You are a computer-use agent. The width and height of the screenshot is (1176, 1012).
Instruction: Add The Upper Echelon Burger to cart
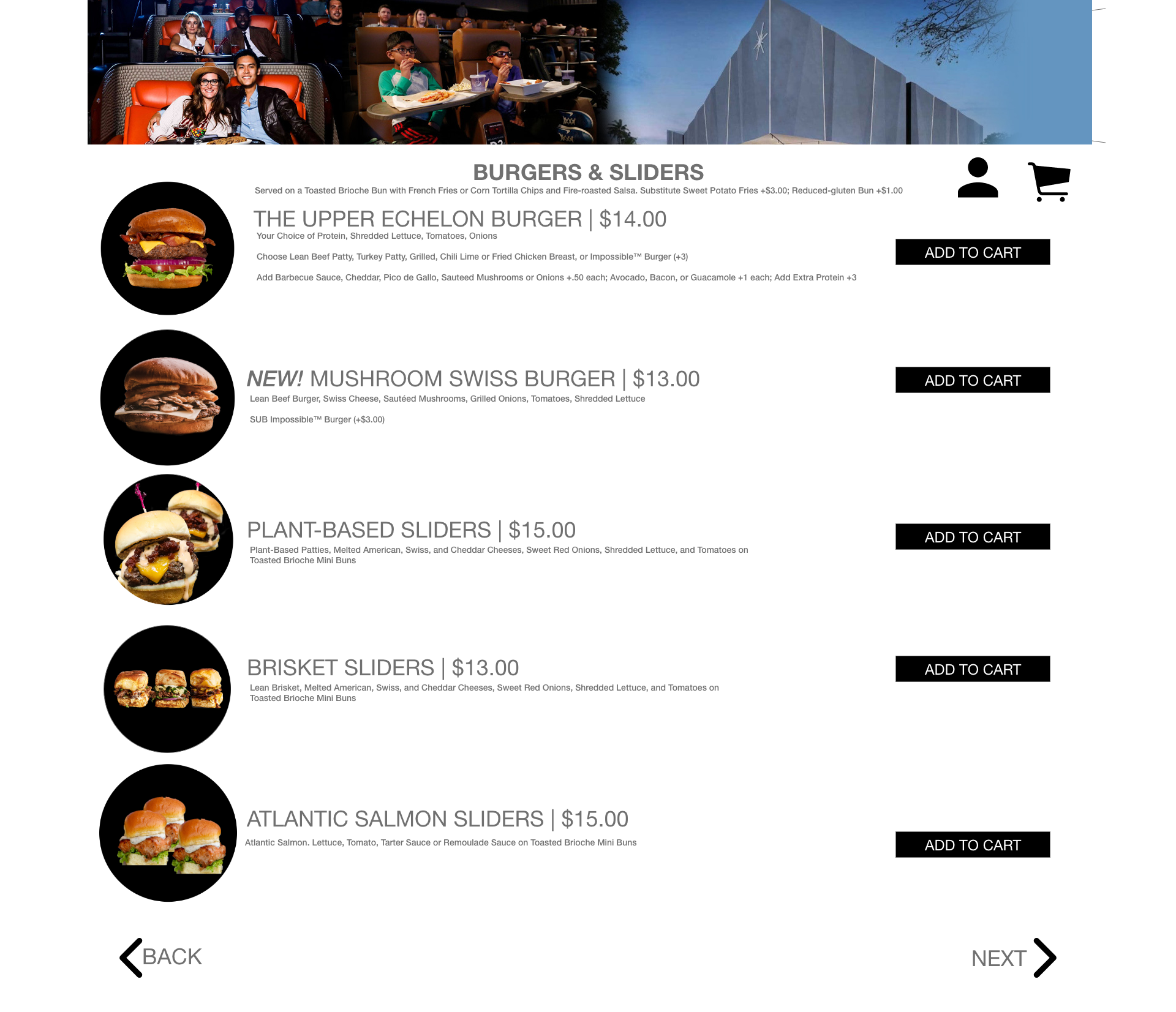972,252
